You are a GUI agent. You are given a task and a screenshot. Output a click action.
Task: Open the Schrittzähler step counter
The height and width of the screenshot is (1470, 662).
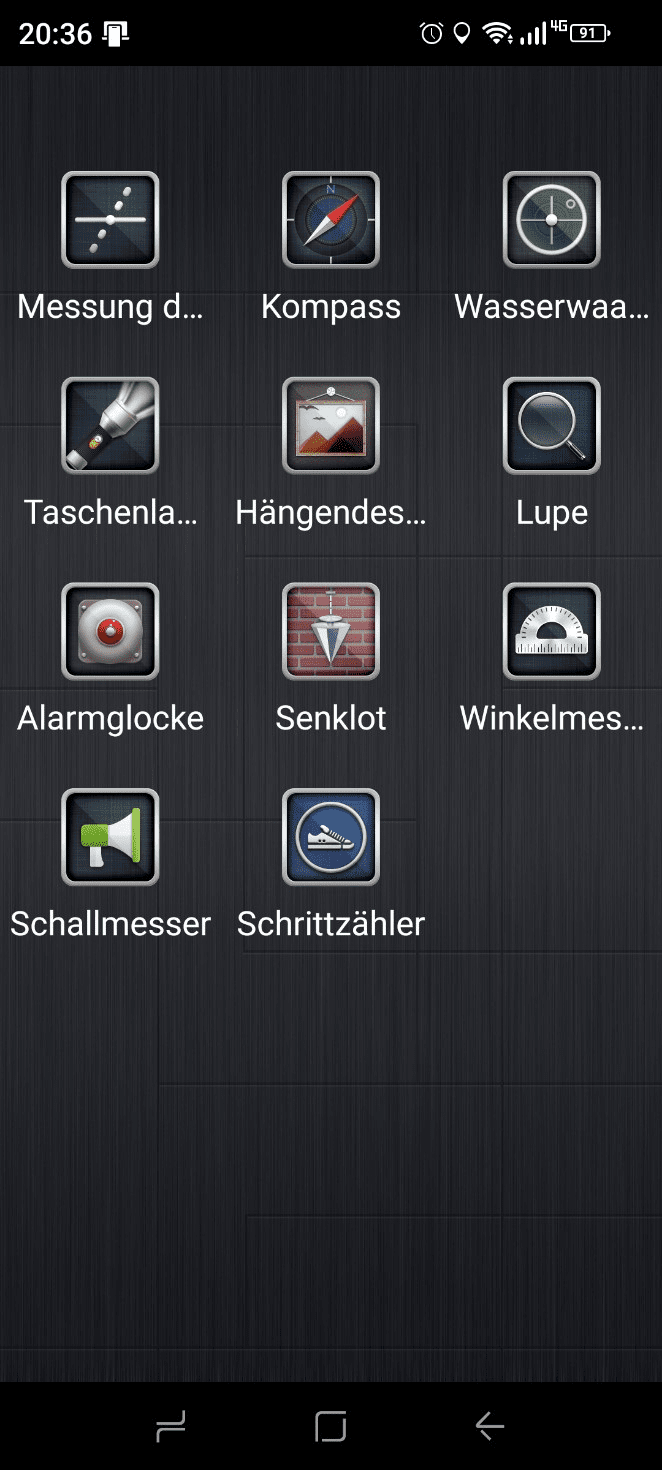[x=331, y=837]
